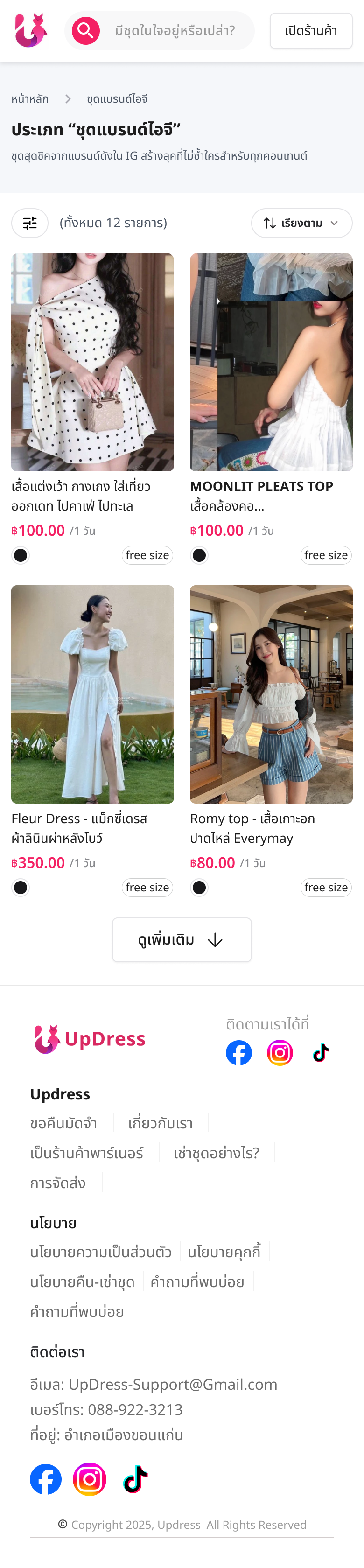This screenshot has width=364, height=1568.
Task: Open the เกี่ยวกับเรา link
Action: [160, 1123]
